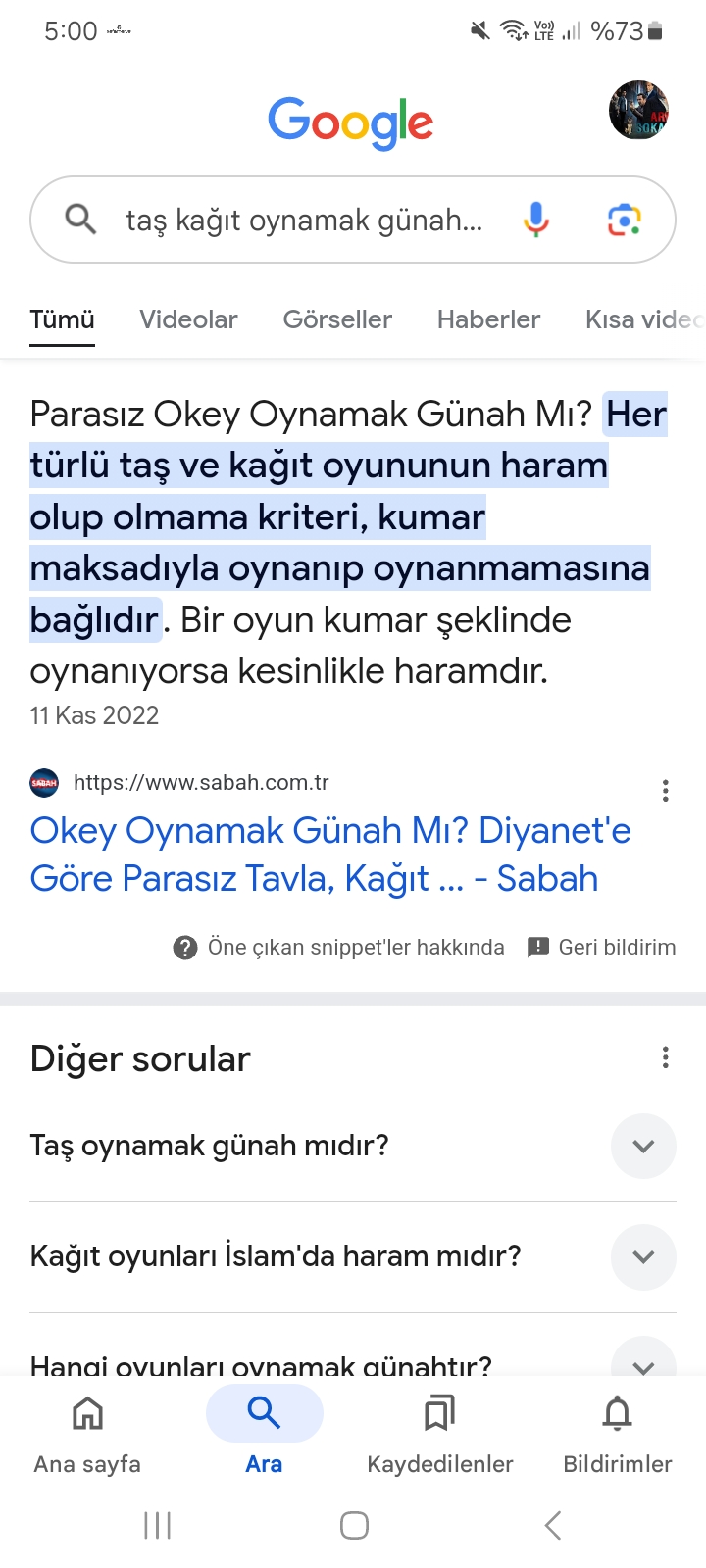706x1568 pixels.
Task: Switch to the Videolar tab
Action: (x=188, y=319)
